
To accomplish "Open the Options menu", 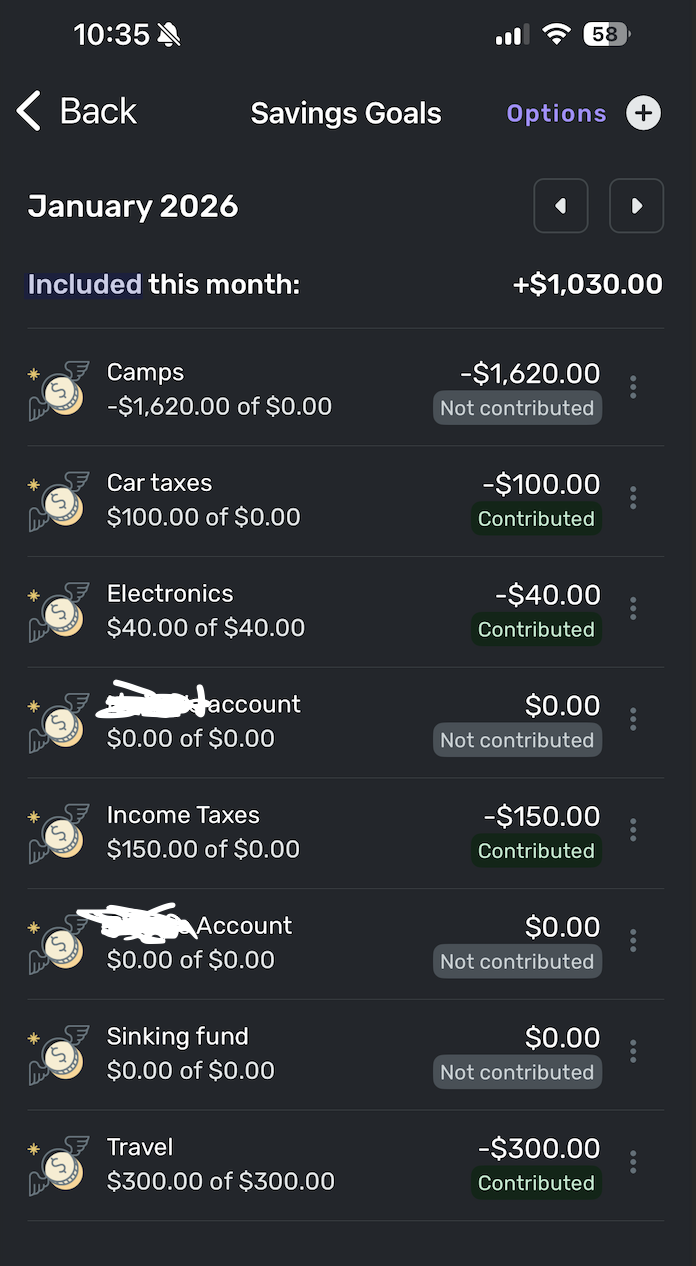I will click(x=556, y=114).
